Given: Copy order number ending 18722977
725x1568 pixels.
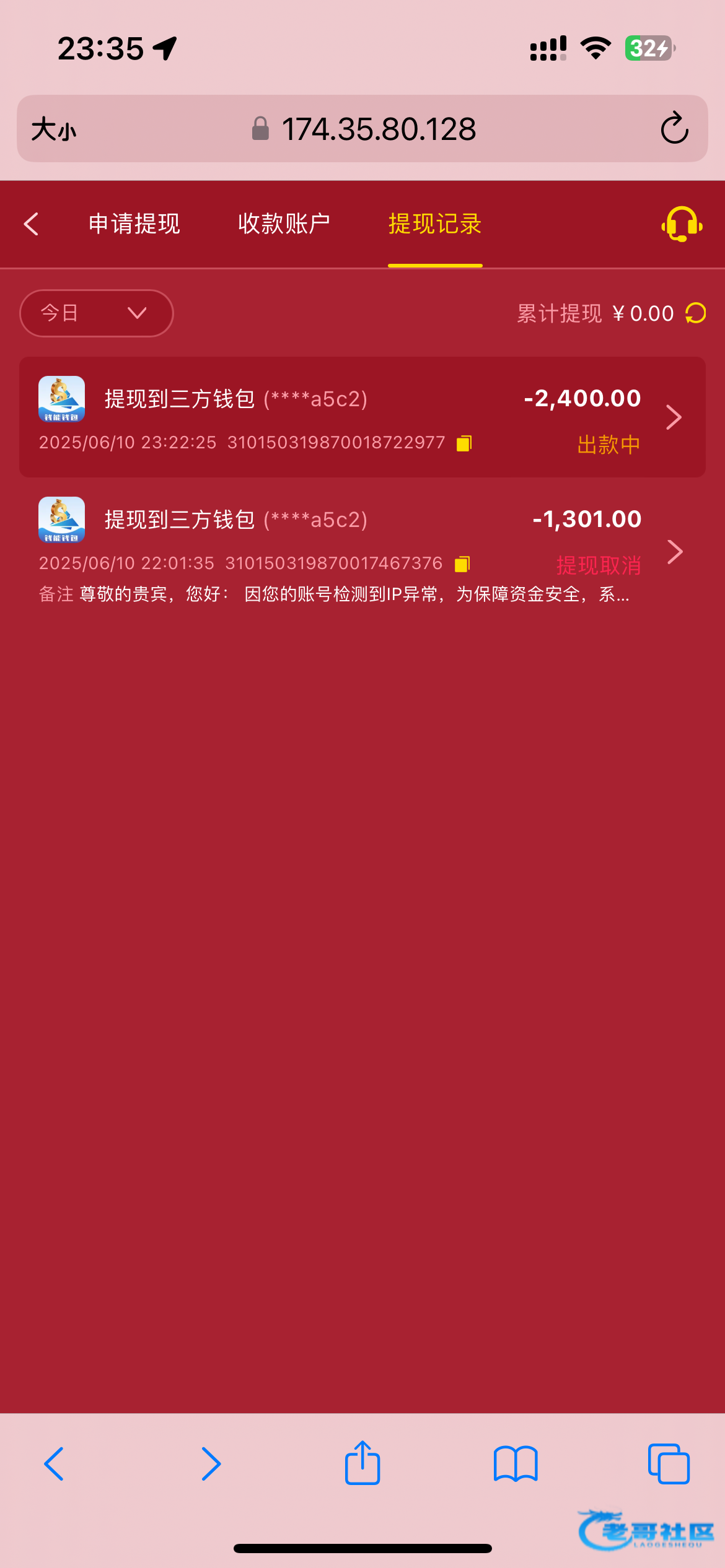Looking at the screenshot, I should tap(464, 443).
